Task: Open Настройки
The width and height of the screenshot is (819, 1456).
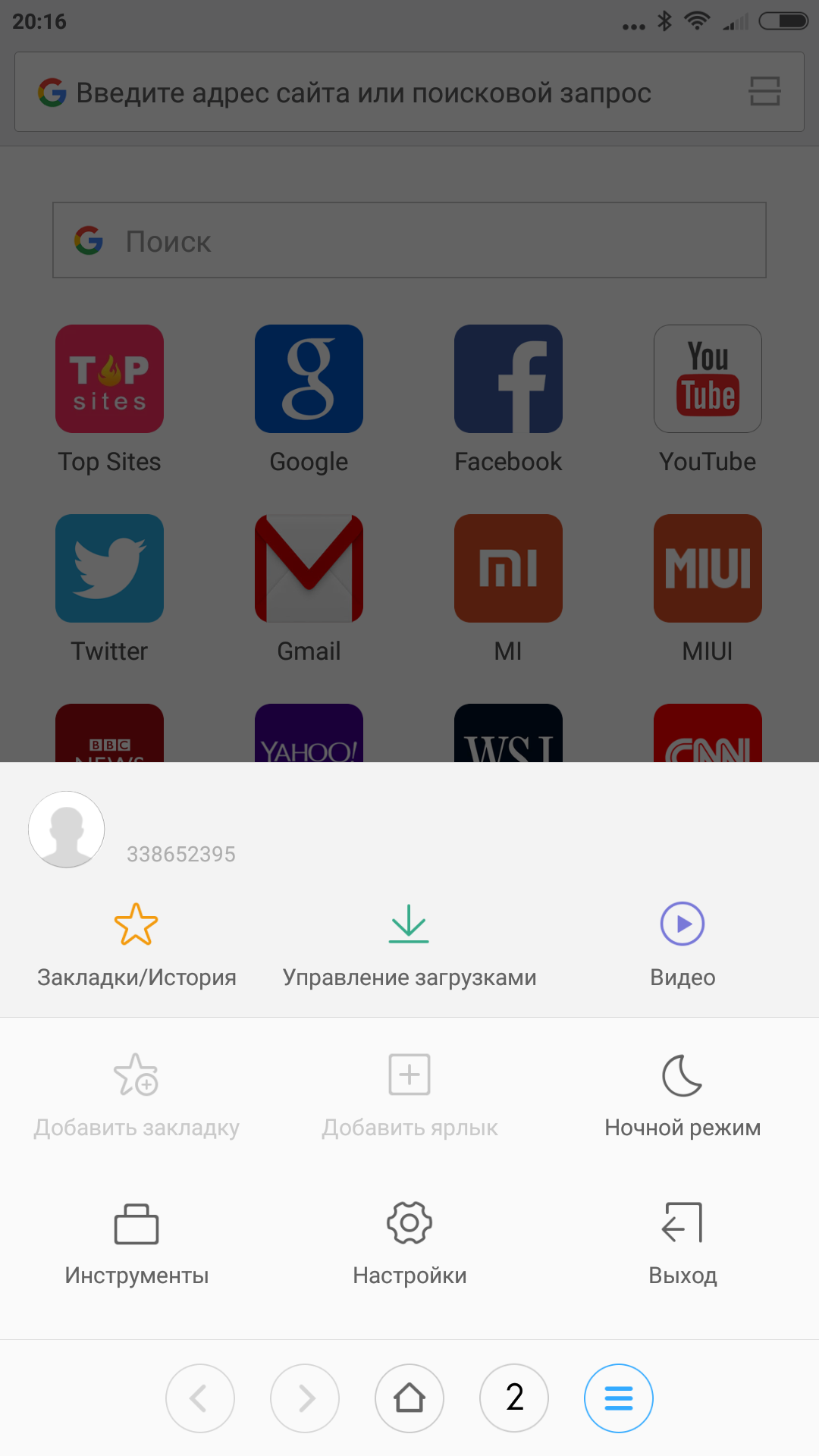Action: (x=409, y=1244)
